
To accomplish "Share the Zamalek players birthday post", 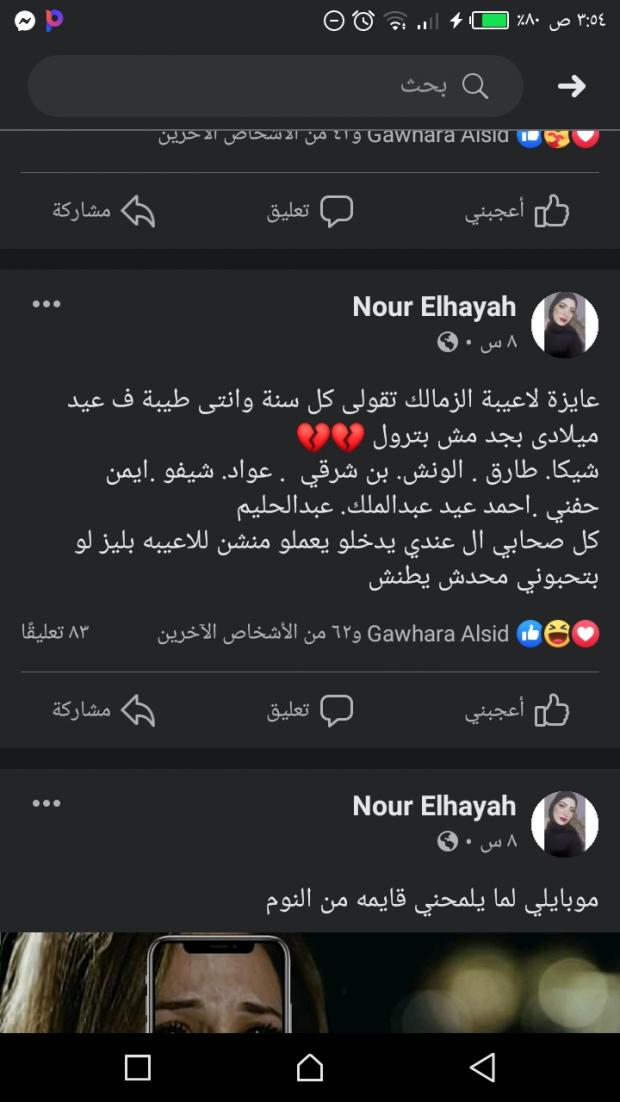I will pyautogui.click(x=104, y=710).
